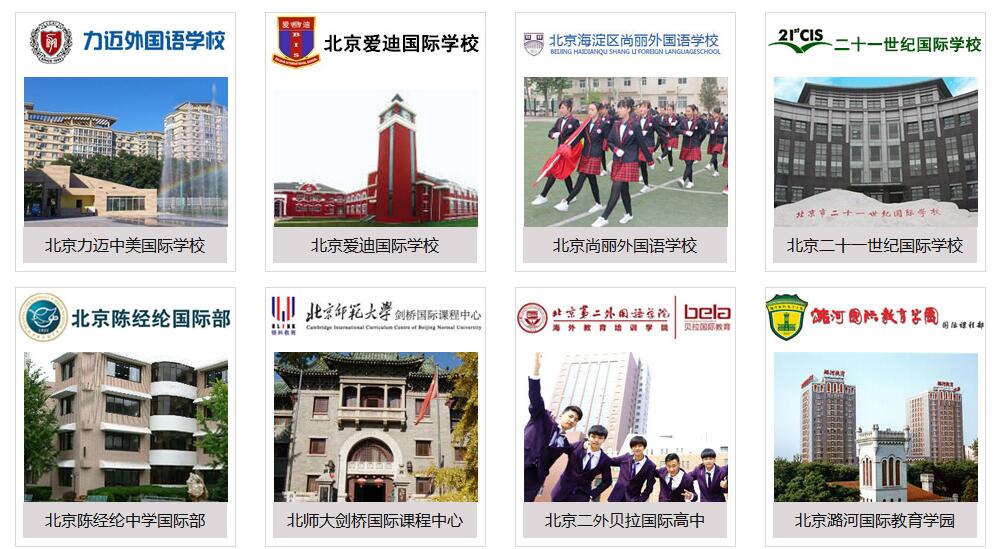The width and height of the screenshot is (999, 549).
Task: View the 北京潞河国际教育学园 card
Action: click(x=875, y=425)
